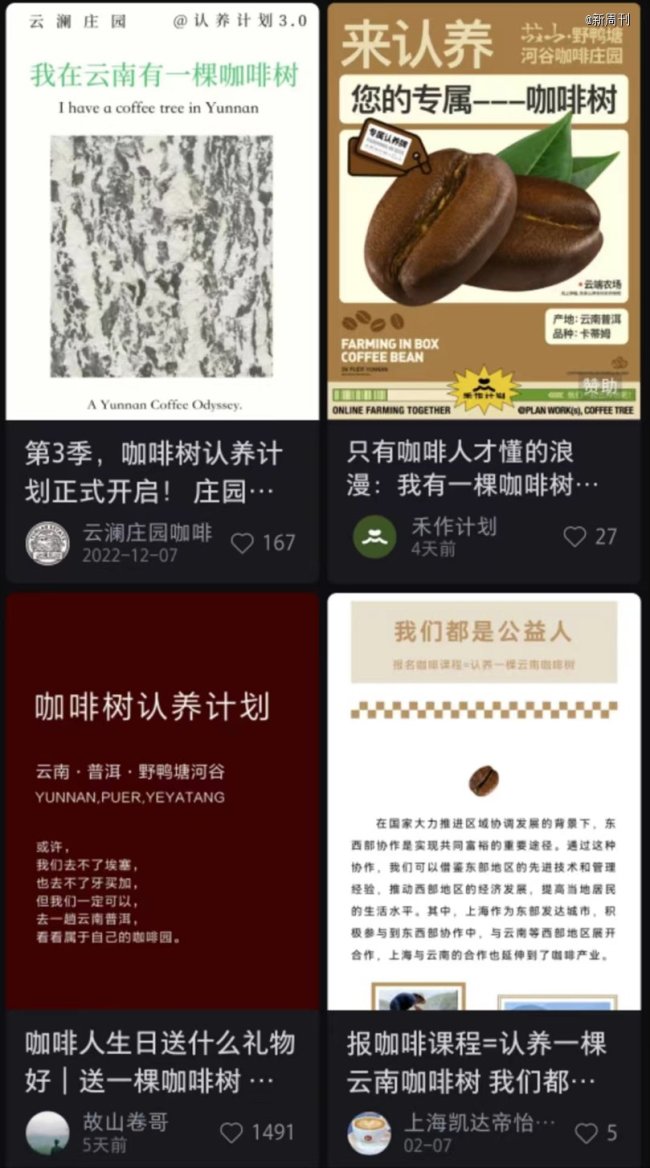Like the 云澜庄园咖啡 post with 167 likes
Screen dimensions: 650x1168
point(243,543)
